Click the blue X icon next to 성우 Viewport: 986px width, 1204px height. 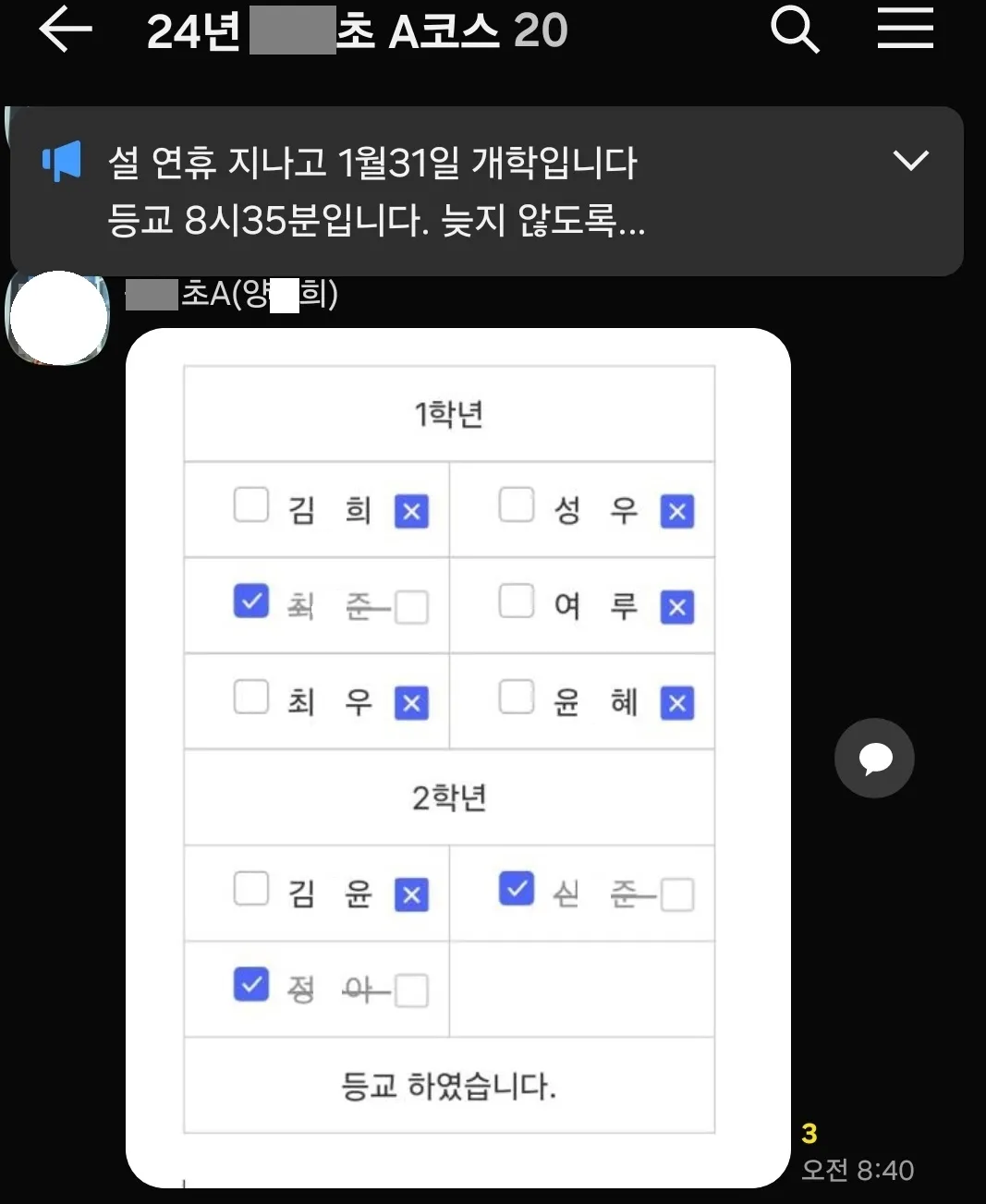click(x=676, y=511)
